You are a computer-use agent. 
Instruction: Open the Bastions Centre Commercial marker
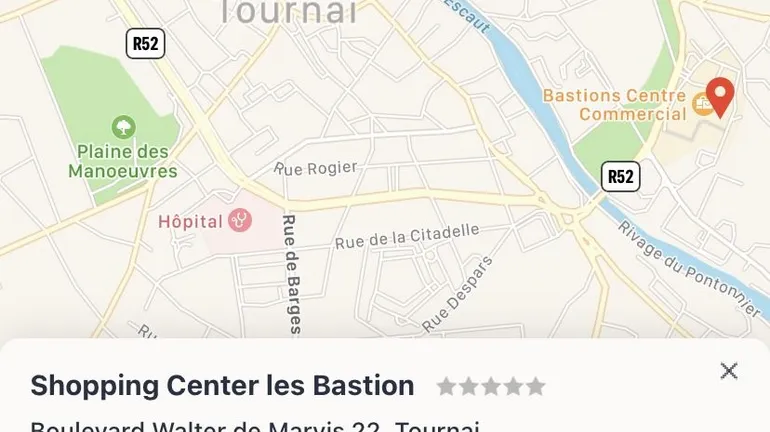point(703,103)
